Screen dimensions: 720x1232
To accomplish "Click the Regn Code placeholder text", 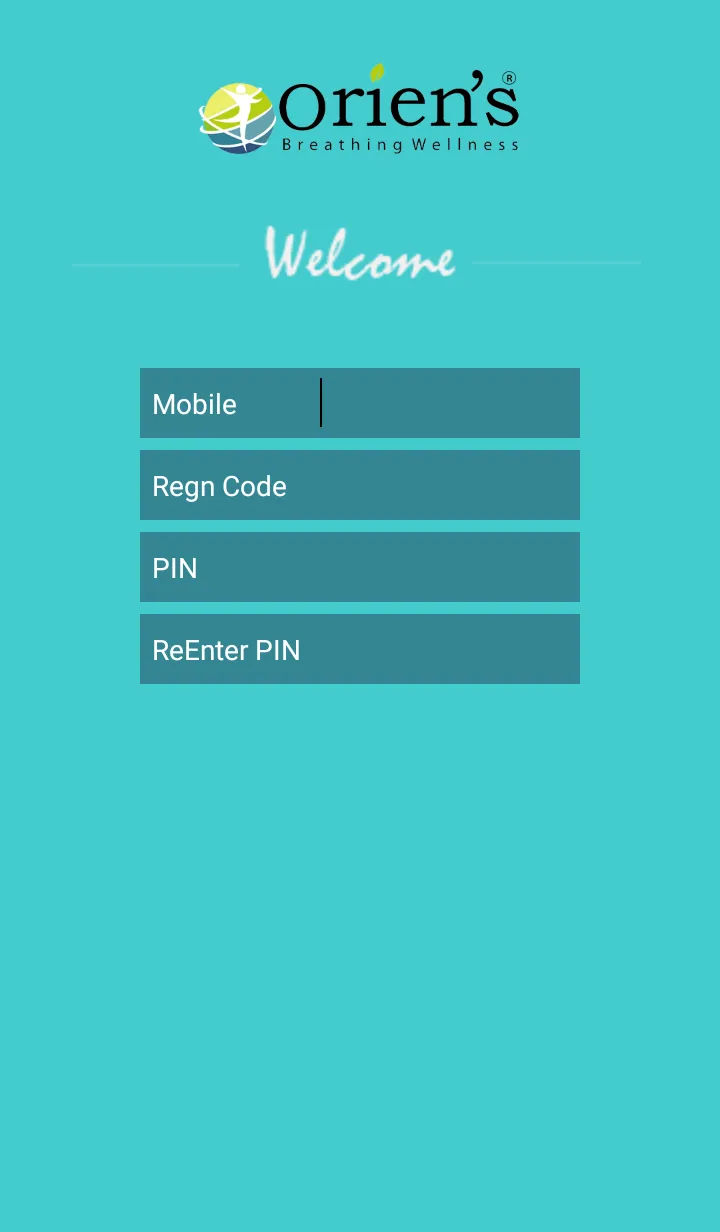I will click(219, 487).
